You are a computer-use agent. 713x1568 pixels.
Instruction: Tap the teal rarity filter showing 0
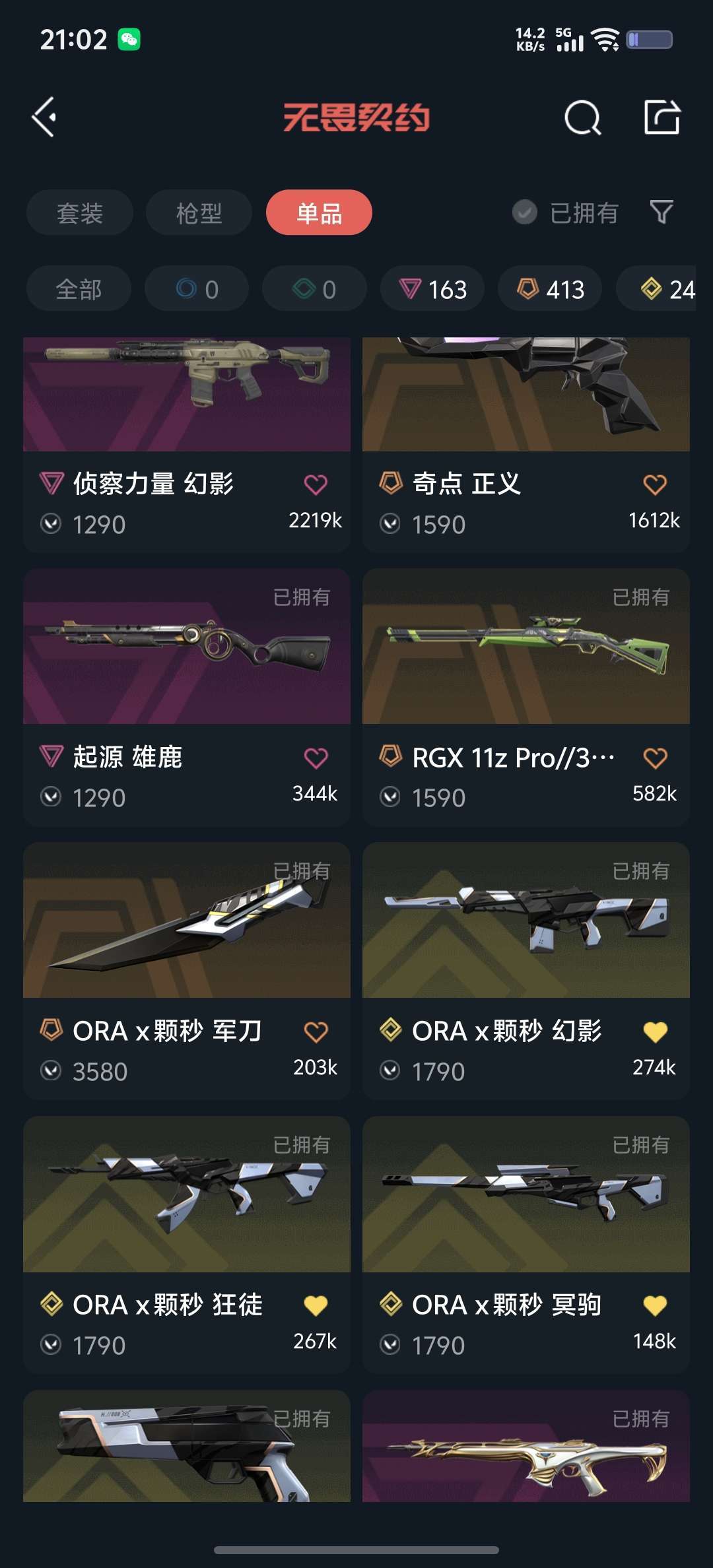click(314, 288)
